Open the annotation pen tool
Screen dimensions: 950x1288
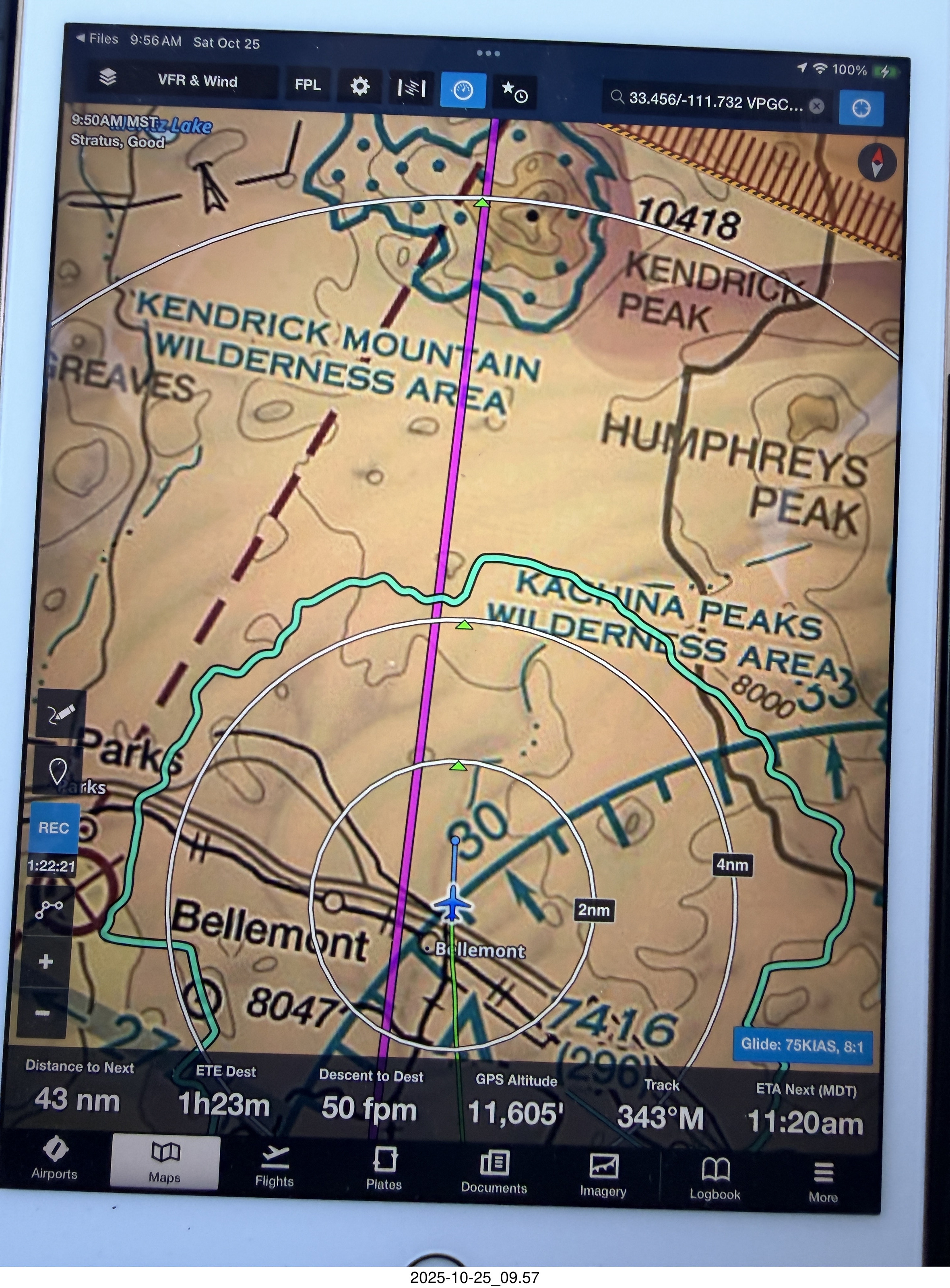[60, 714]
